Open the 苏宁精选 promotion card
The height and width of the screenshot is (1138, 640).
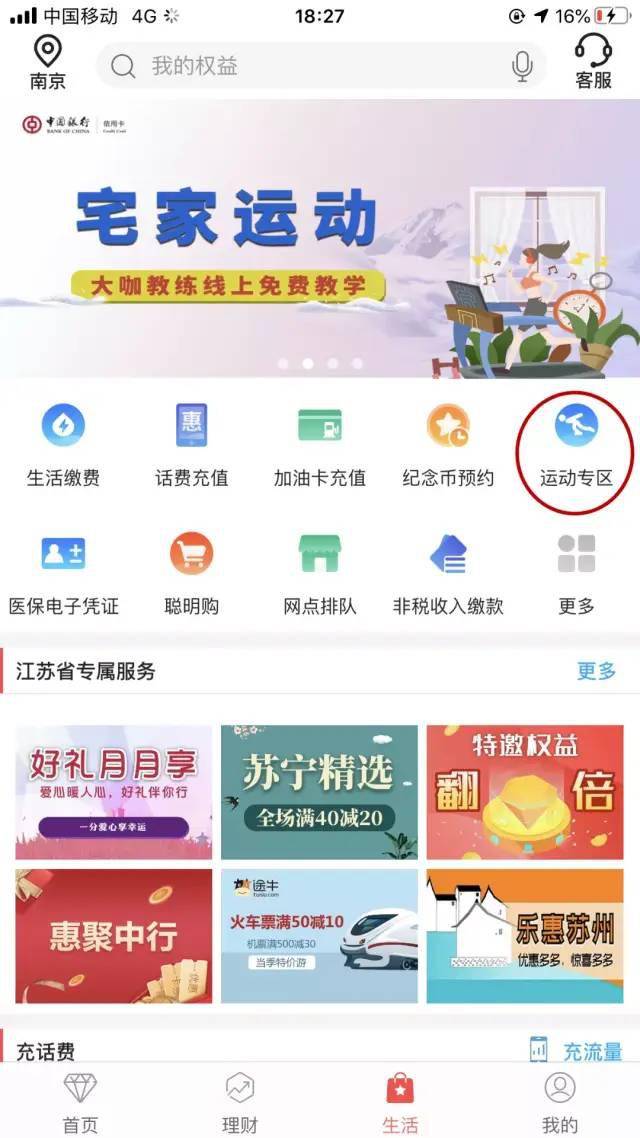pos(319,792)
